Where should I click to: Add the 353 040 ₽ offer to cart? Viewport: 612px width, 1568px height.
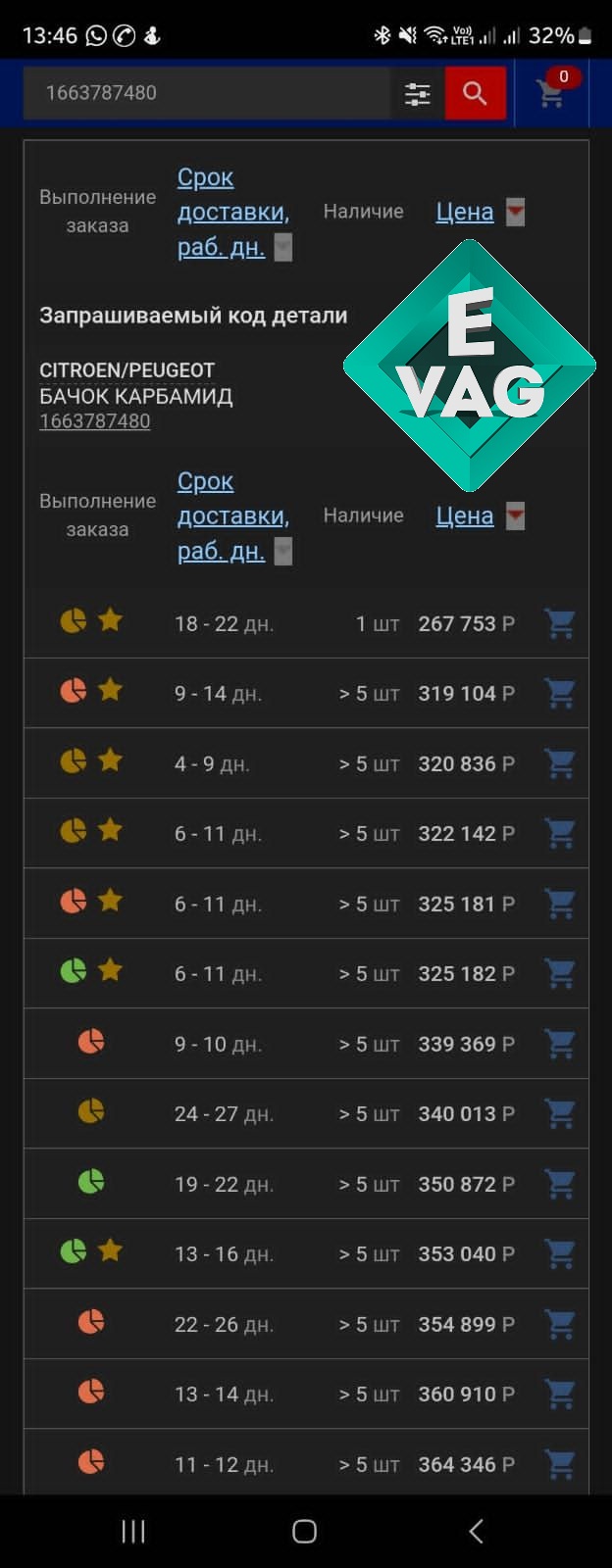[559, 1253]
